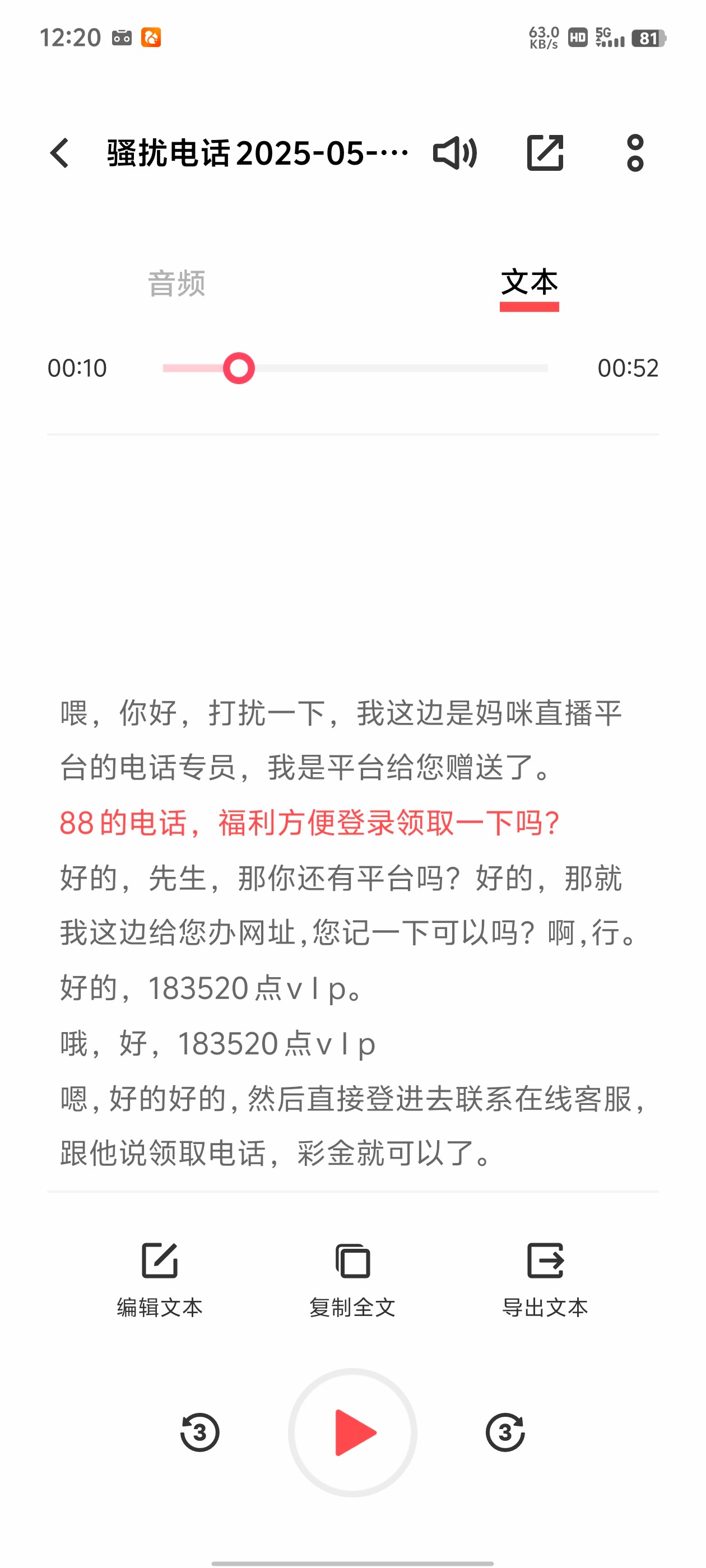
Task: Play the recording
Action: tap(352, 1432)
